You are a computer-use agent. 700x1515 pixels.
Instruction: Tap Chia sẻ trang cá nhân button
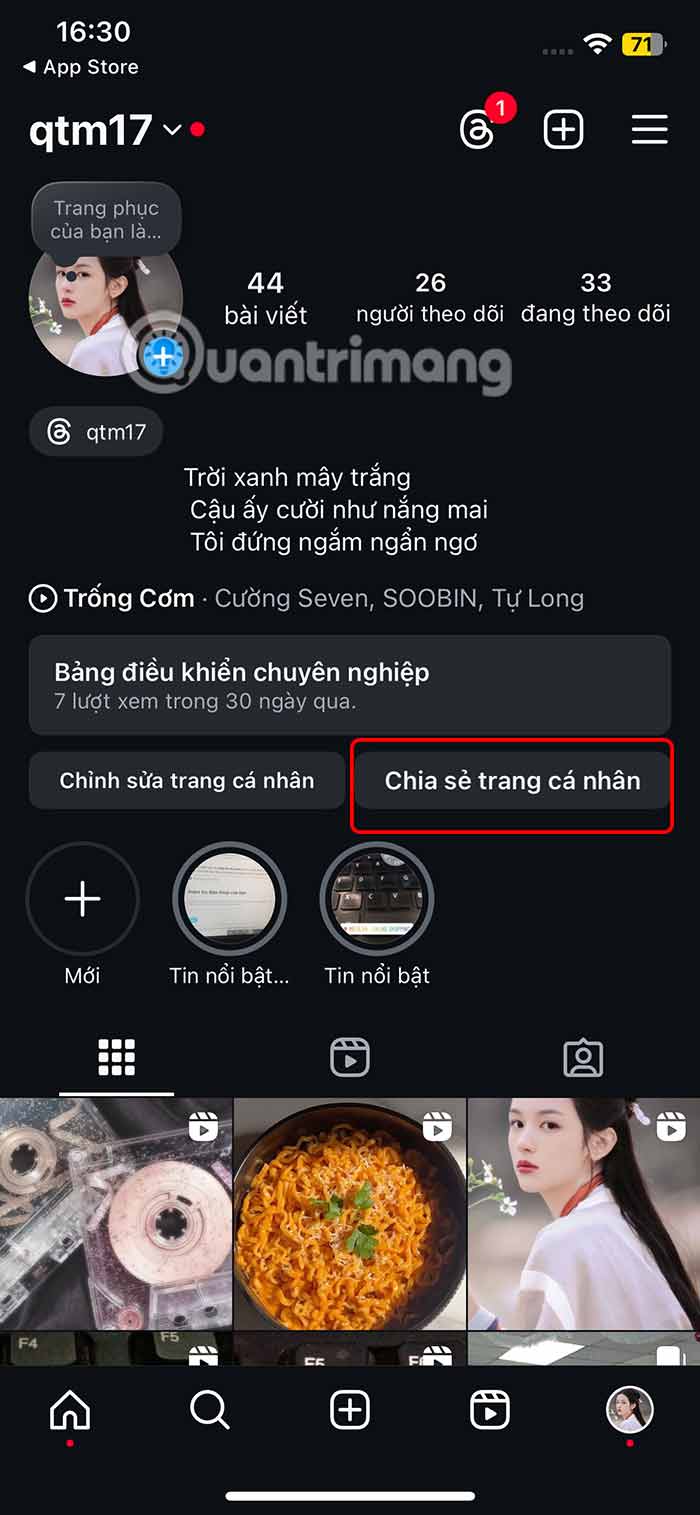512,781
